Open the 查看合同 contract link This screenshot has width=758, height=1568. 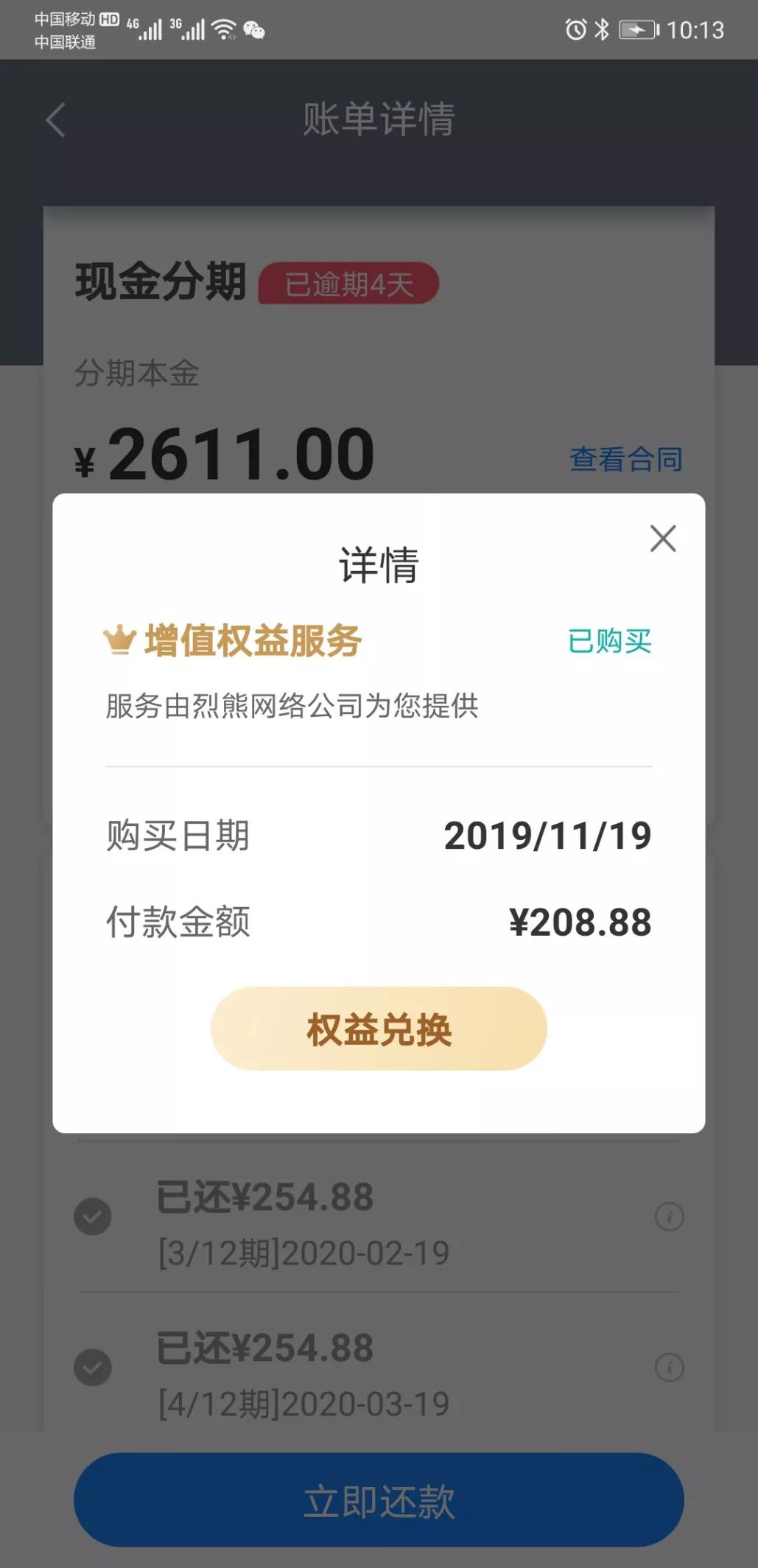point(625,458)
